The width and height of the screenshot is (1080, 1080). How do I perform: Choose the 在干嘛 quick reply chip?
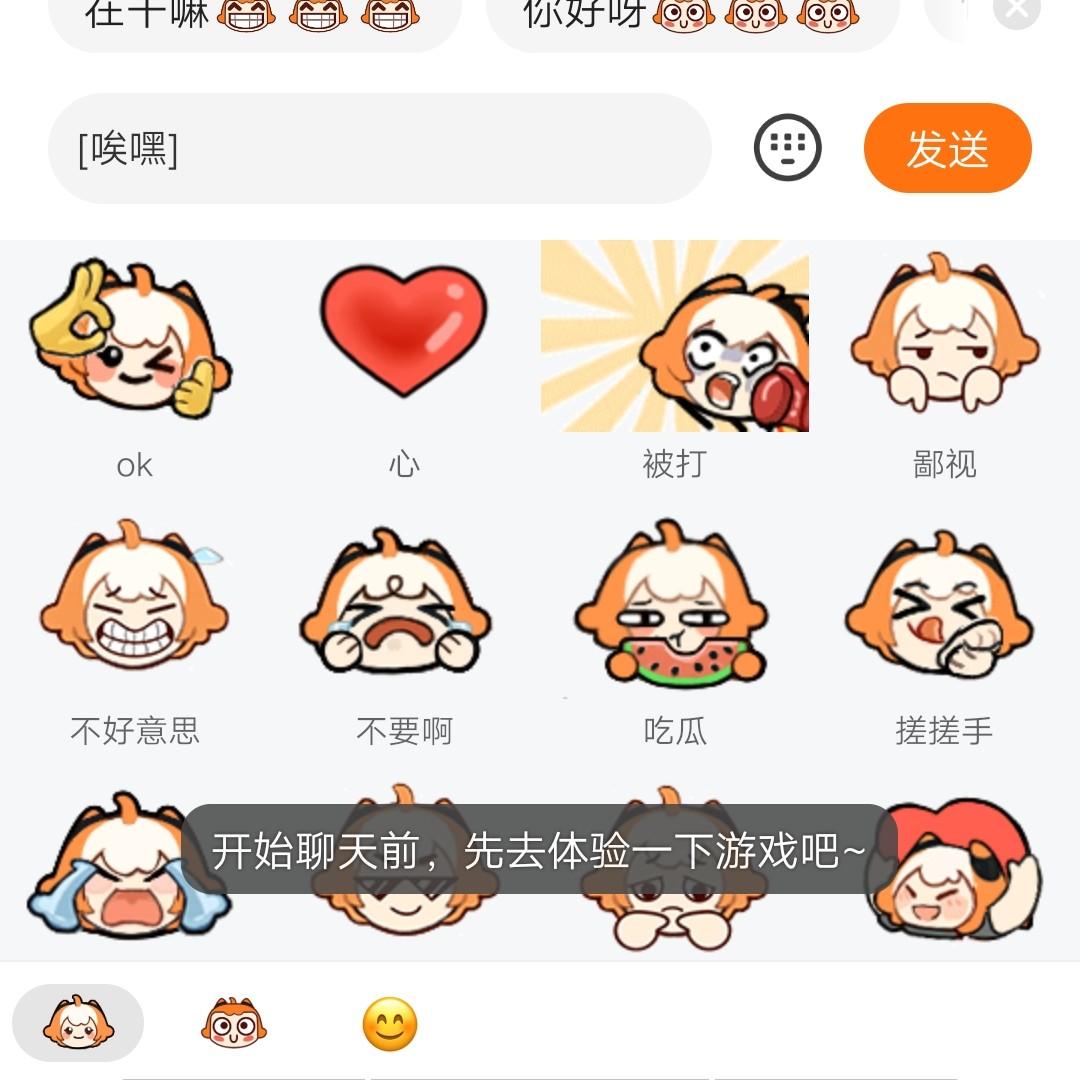click(255, 16)
